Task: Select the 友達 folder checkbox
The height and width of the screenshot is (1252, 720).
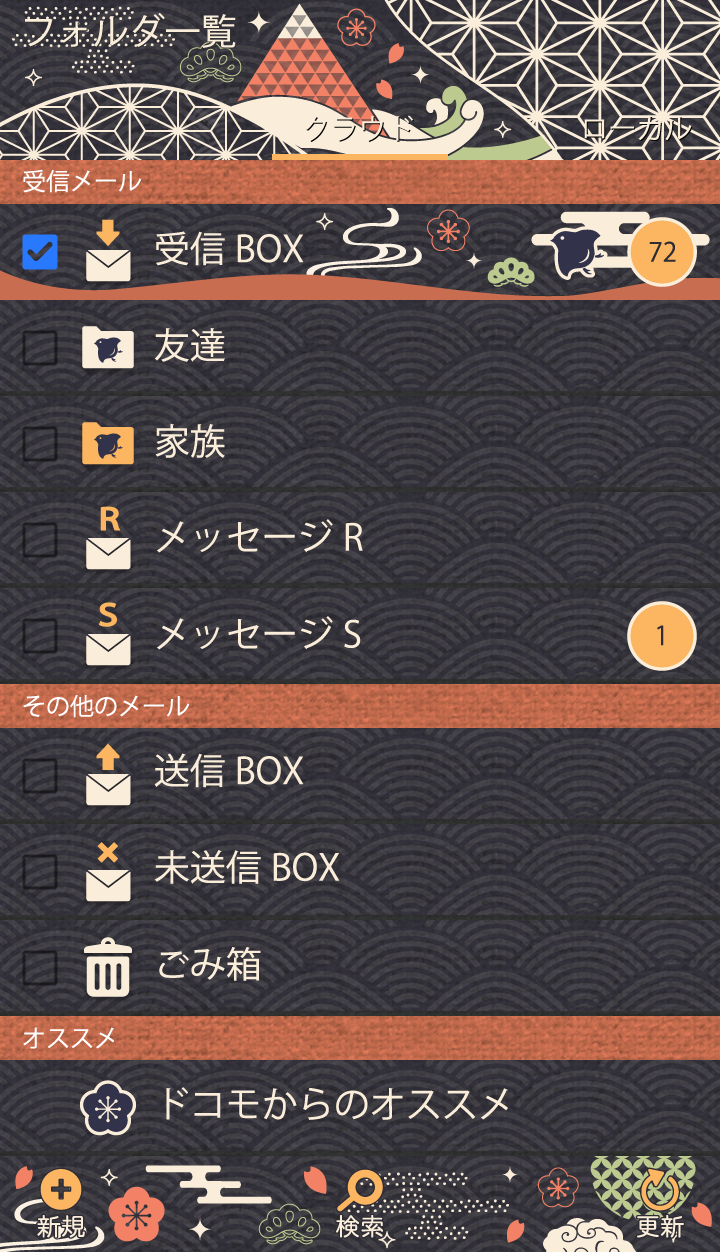Action: point(40,348)
